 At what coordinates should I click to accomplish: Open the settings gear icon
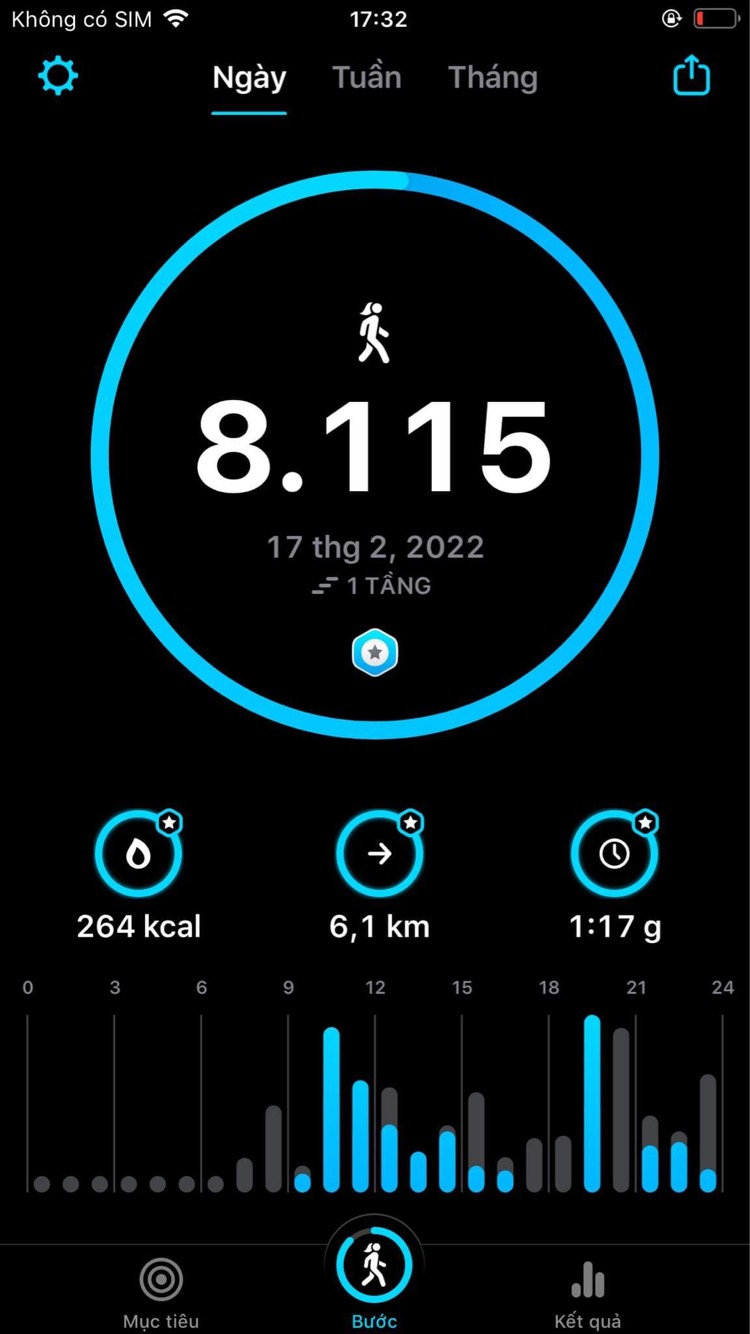pyautogui.click(x=58, y=77)
